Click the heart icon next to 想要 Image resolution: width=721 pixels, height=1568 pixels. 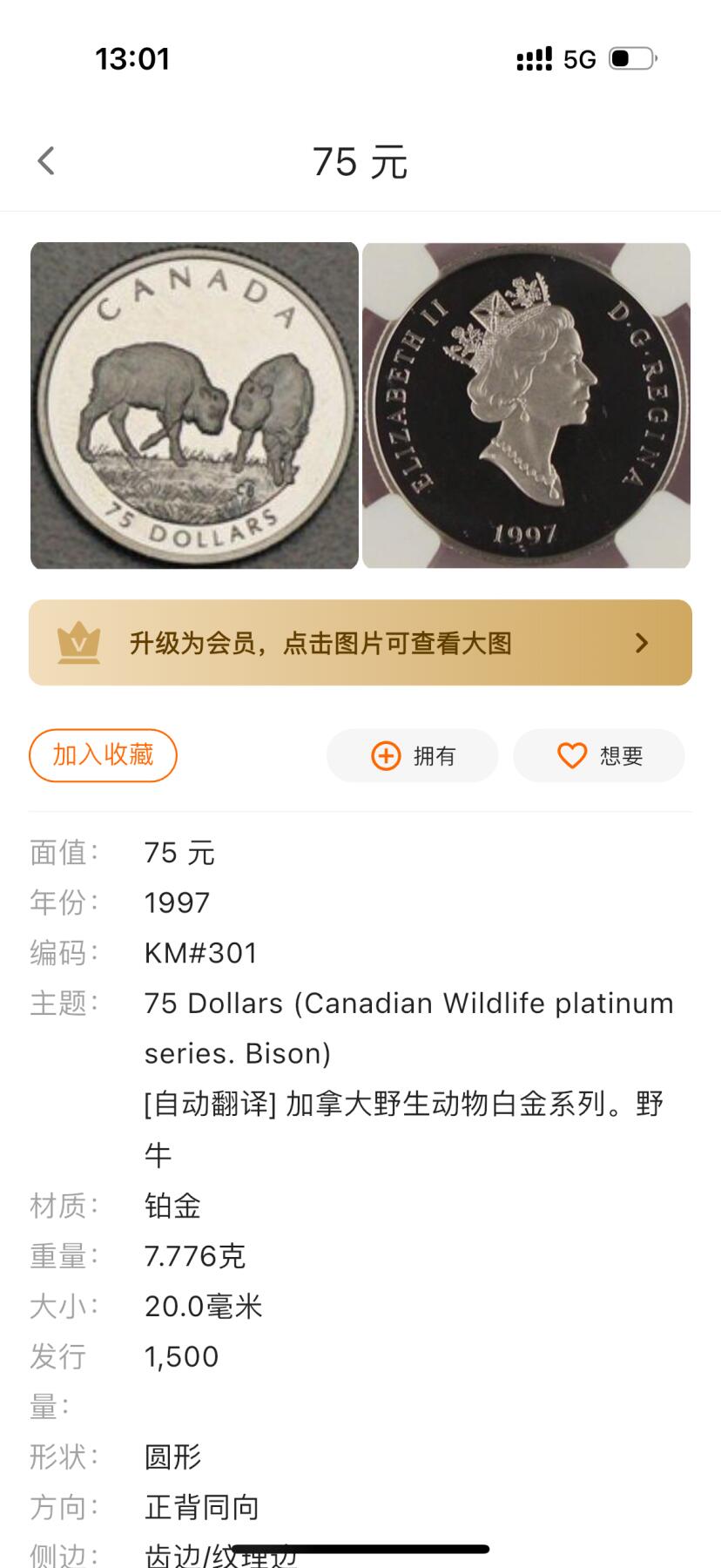tap(572, 756)
